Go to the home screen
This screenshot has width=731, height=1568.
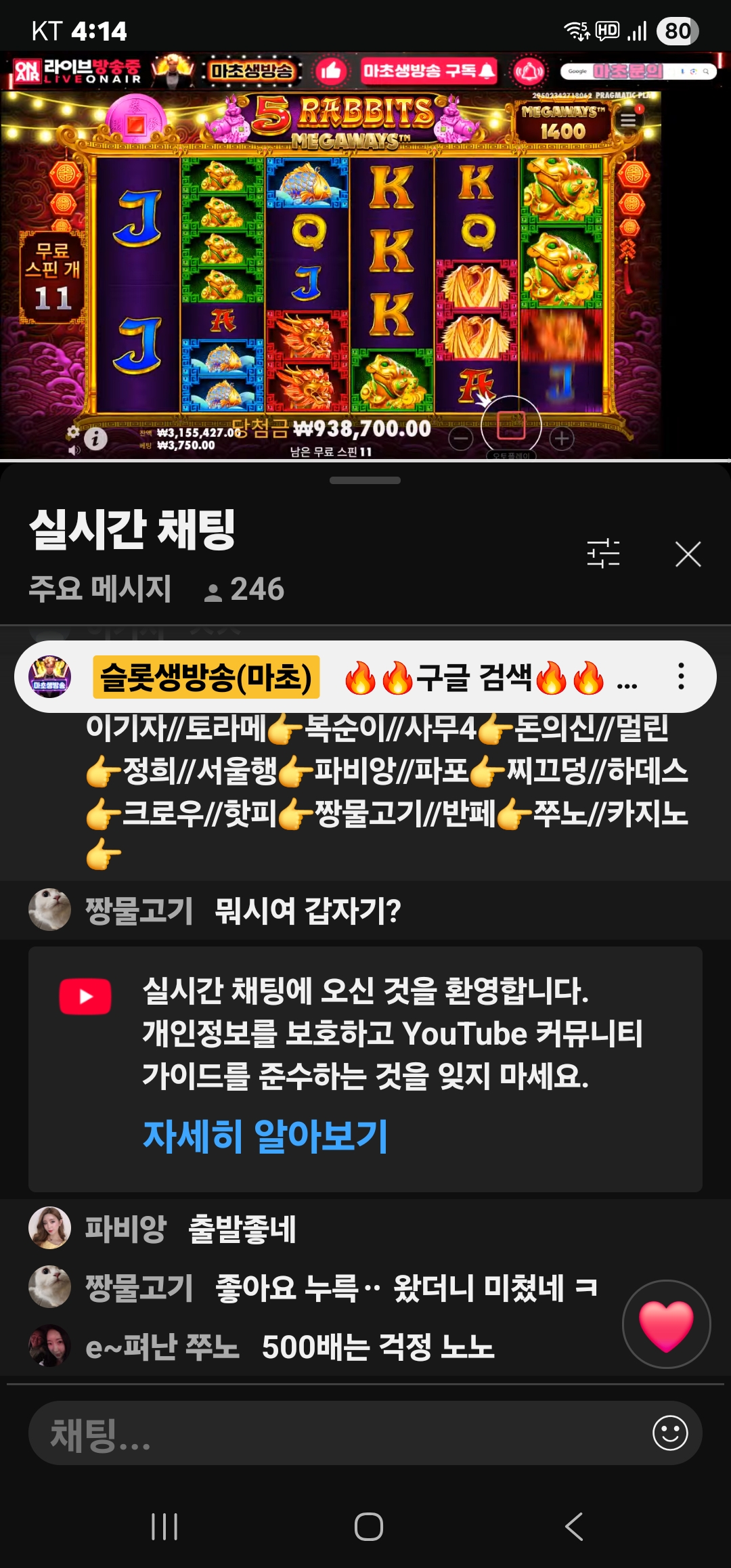[x=368, y=1527]
